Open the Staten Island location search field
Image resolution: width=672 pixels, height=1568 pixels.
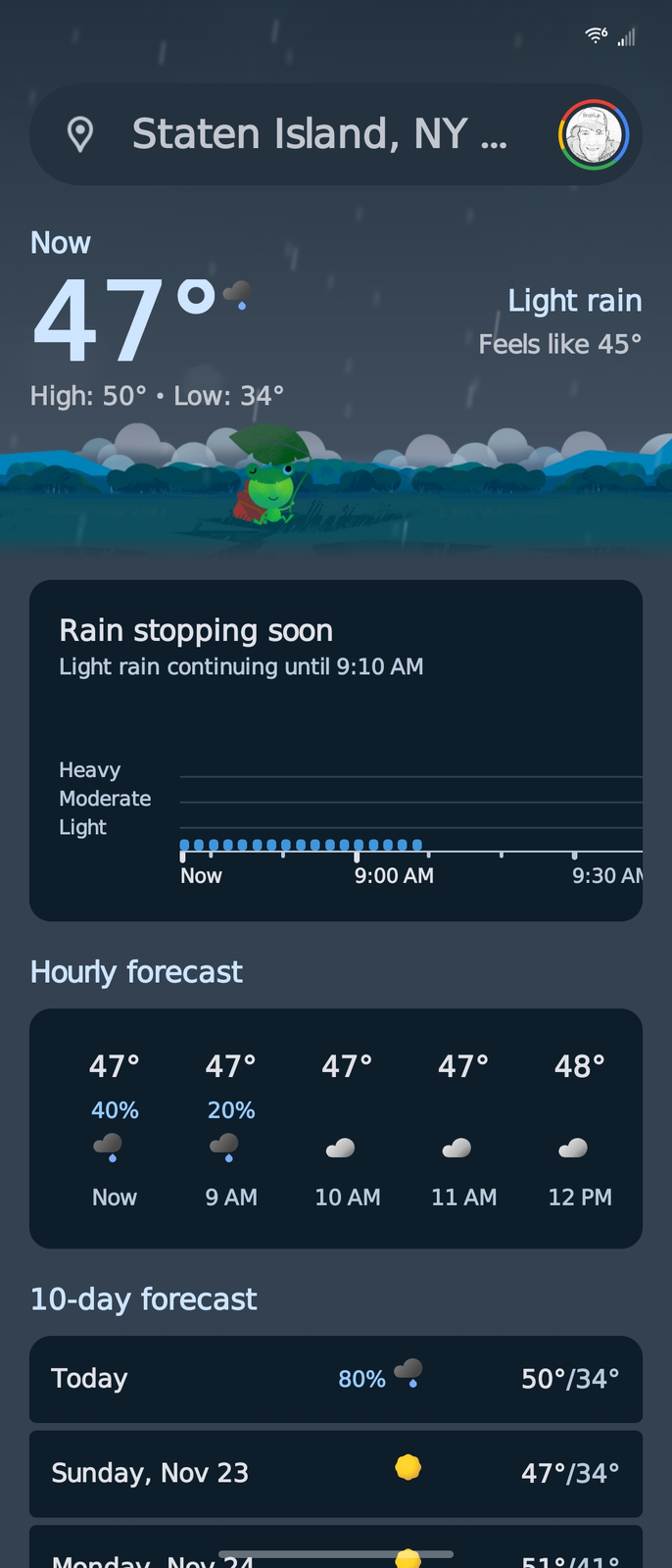pos(318,134)
